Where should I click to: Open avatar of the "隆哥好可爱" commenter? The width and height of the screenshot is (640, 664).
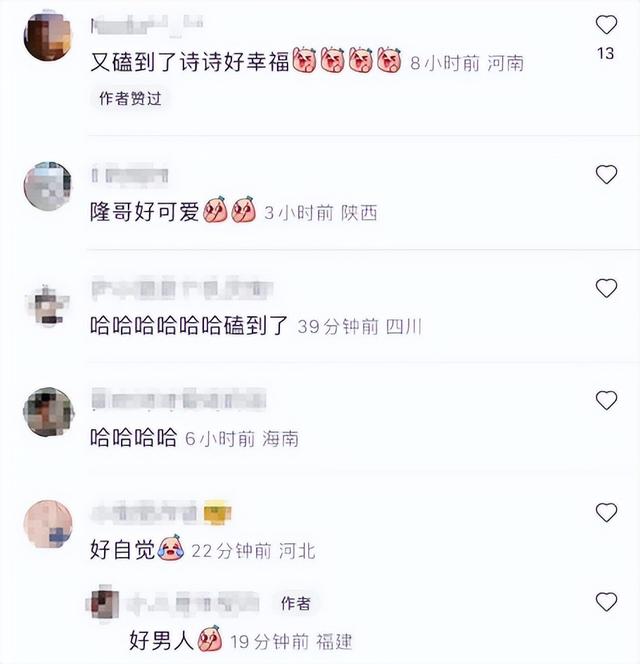pyautogui.click(x=47, y=186)
